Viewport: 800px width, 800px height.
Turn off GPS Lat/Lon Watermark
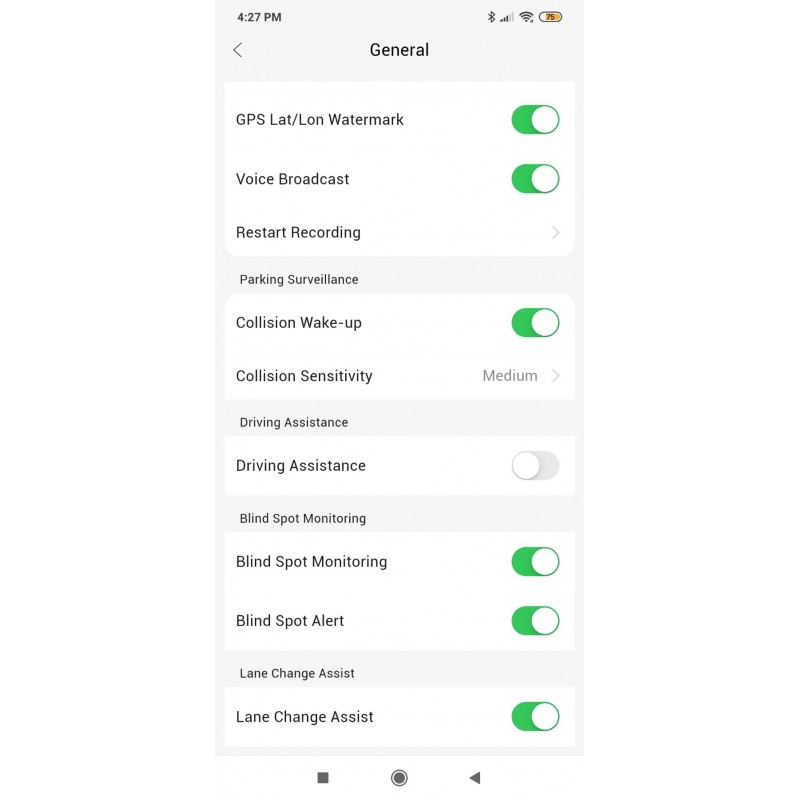(x=535, y=120)
